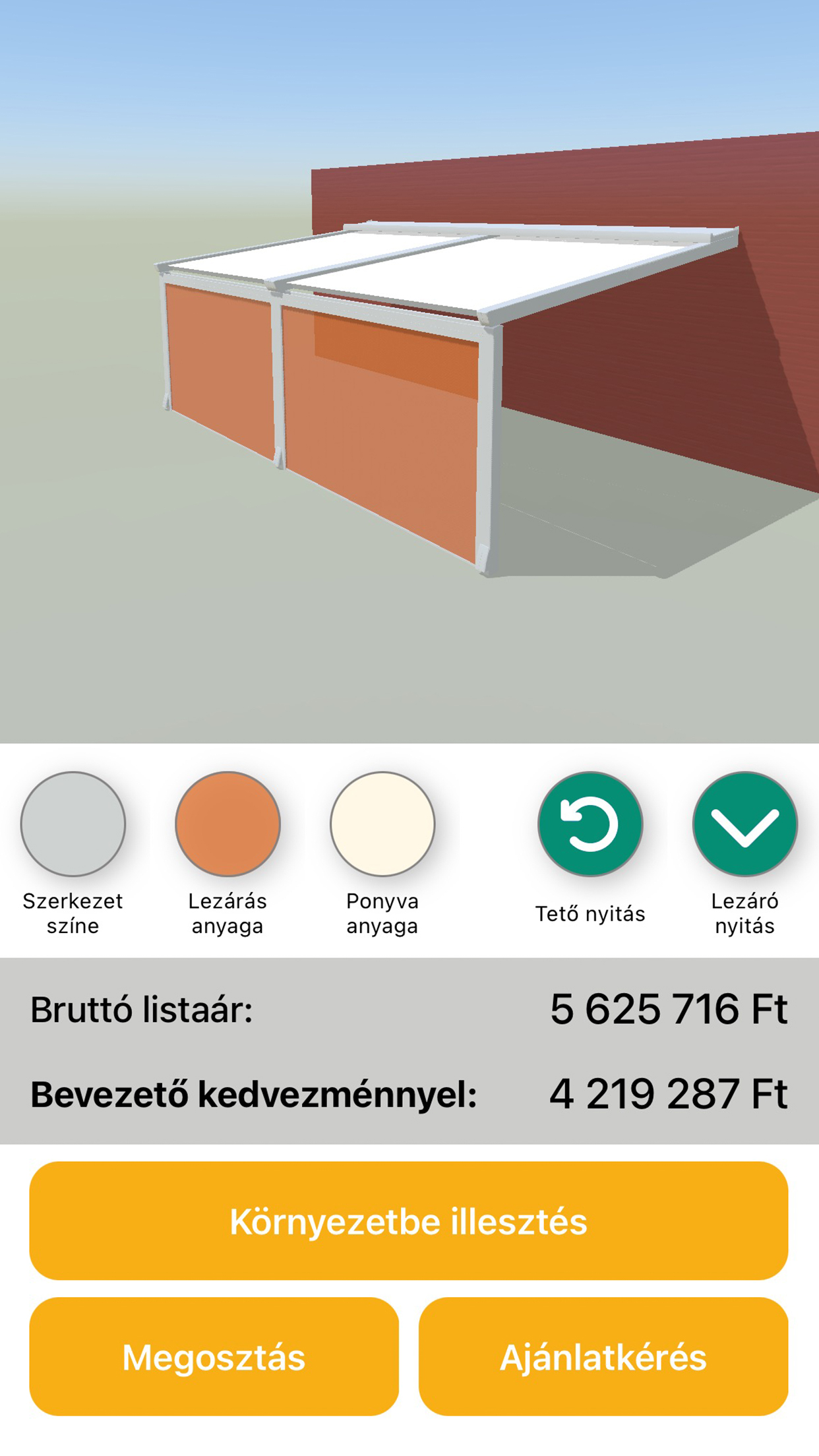
Task: Open Környezetbe illesztés
Action: click(x=409, y=1221)
